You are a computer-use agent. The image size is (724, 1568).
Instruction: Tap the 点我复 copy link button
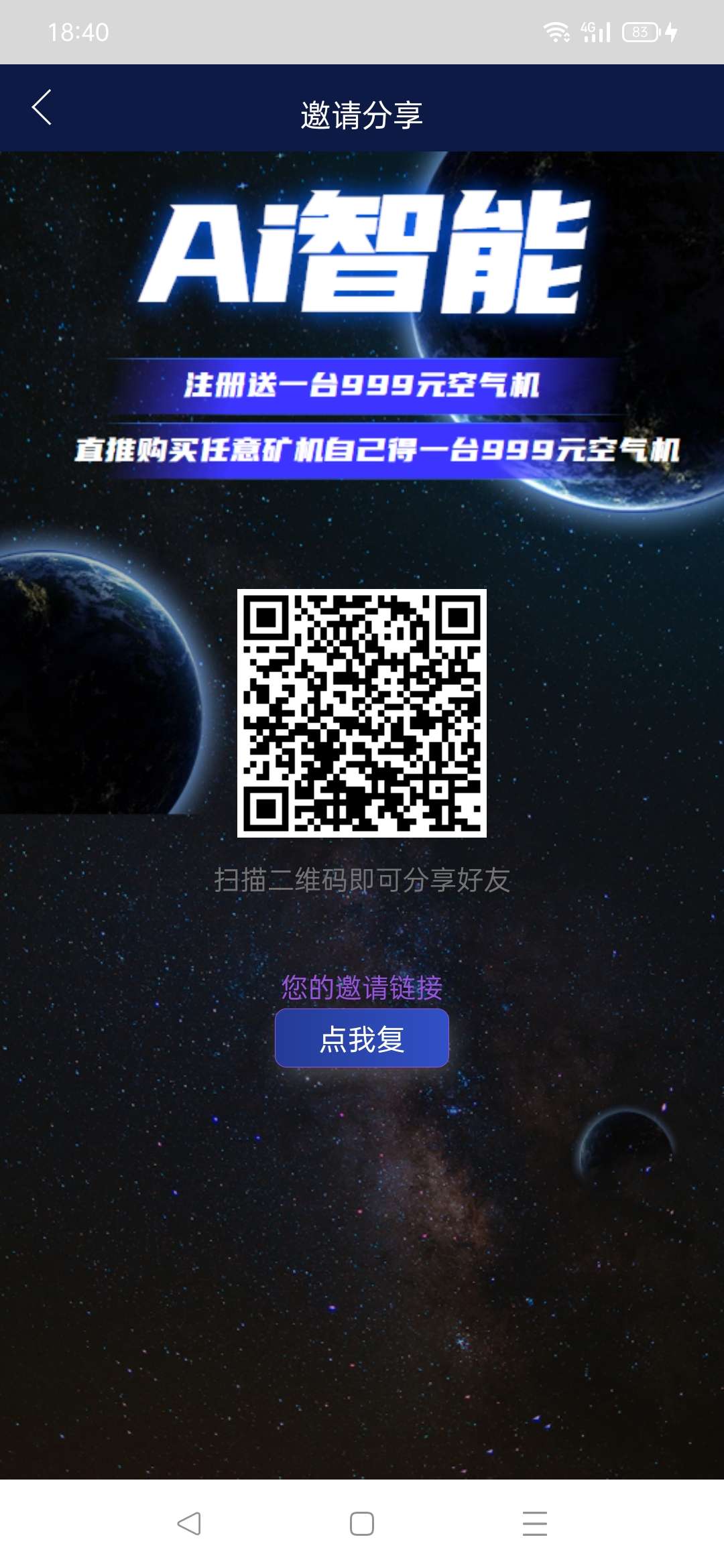[x=362, y=1038]
